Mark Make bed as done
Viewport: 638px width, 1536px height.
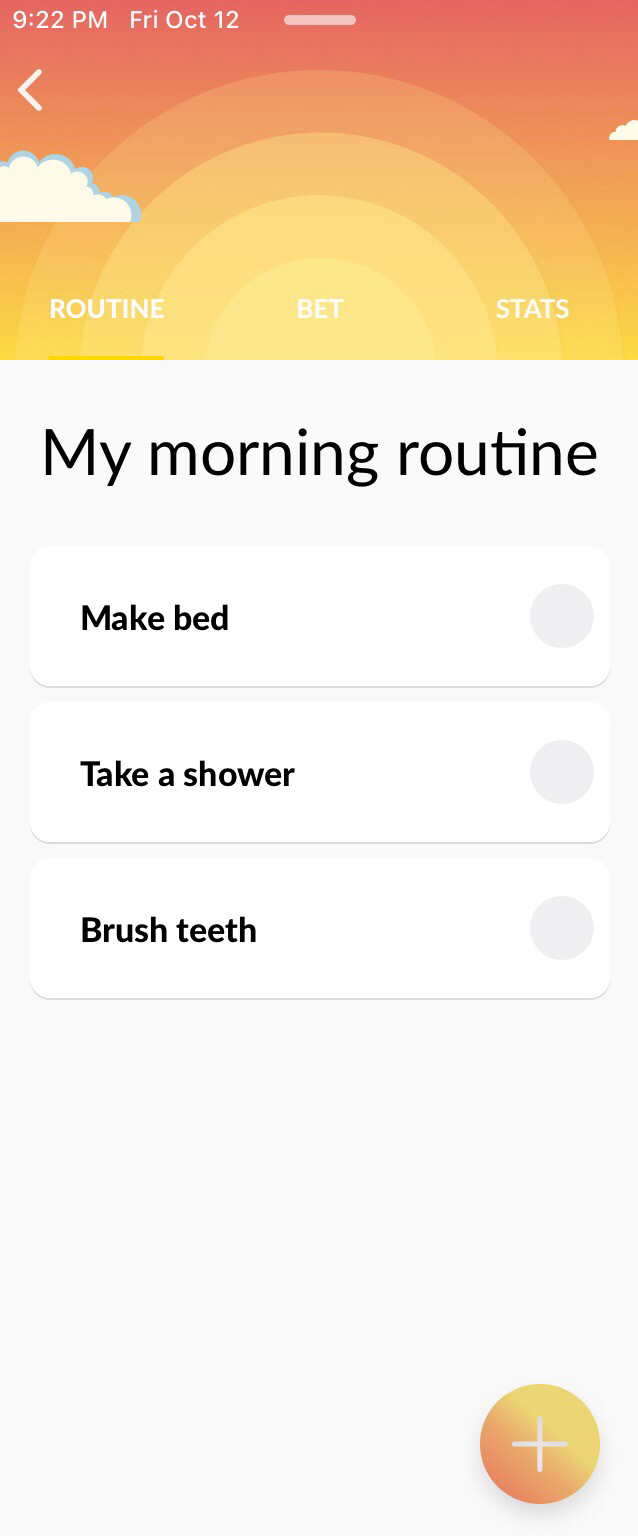(x=561, y=616)
